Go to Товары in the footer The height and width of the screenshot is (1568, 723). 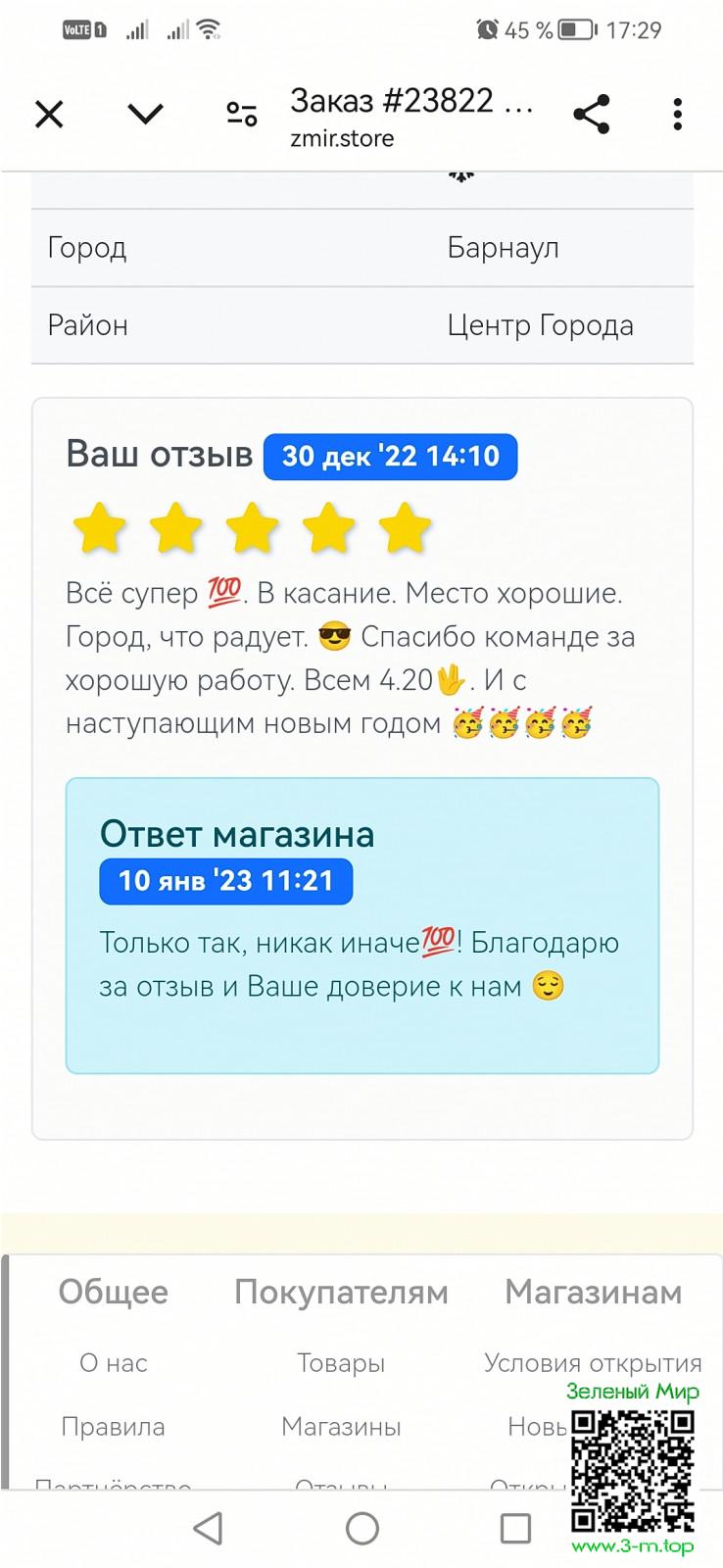(x=341, y=1363)
